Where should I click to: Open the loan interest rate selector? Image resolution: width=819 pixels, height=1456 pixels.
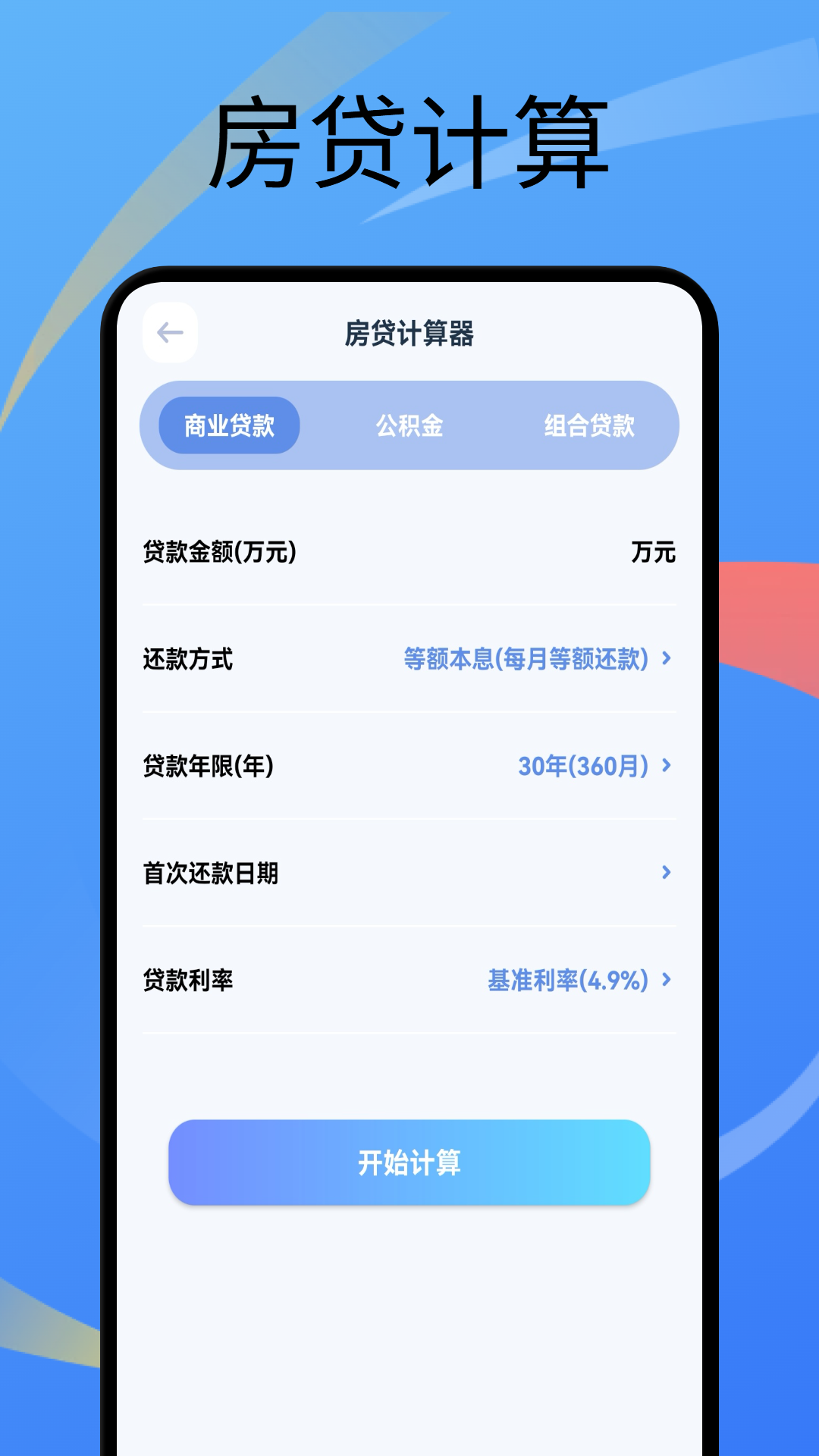567,979
